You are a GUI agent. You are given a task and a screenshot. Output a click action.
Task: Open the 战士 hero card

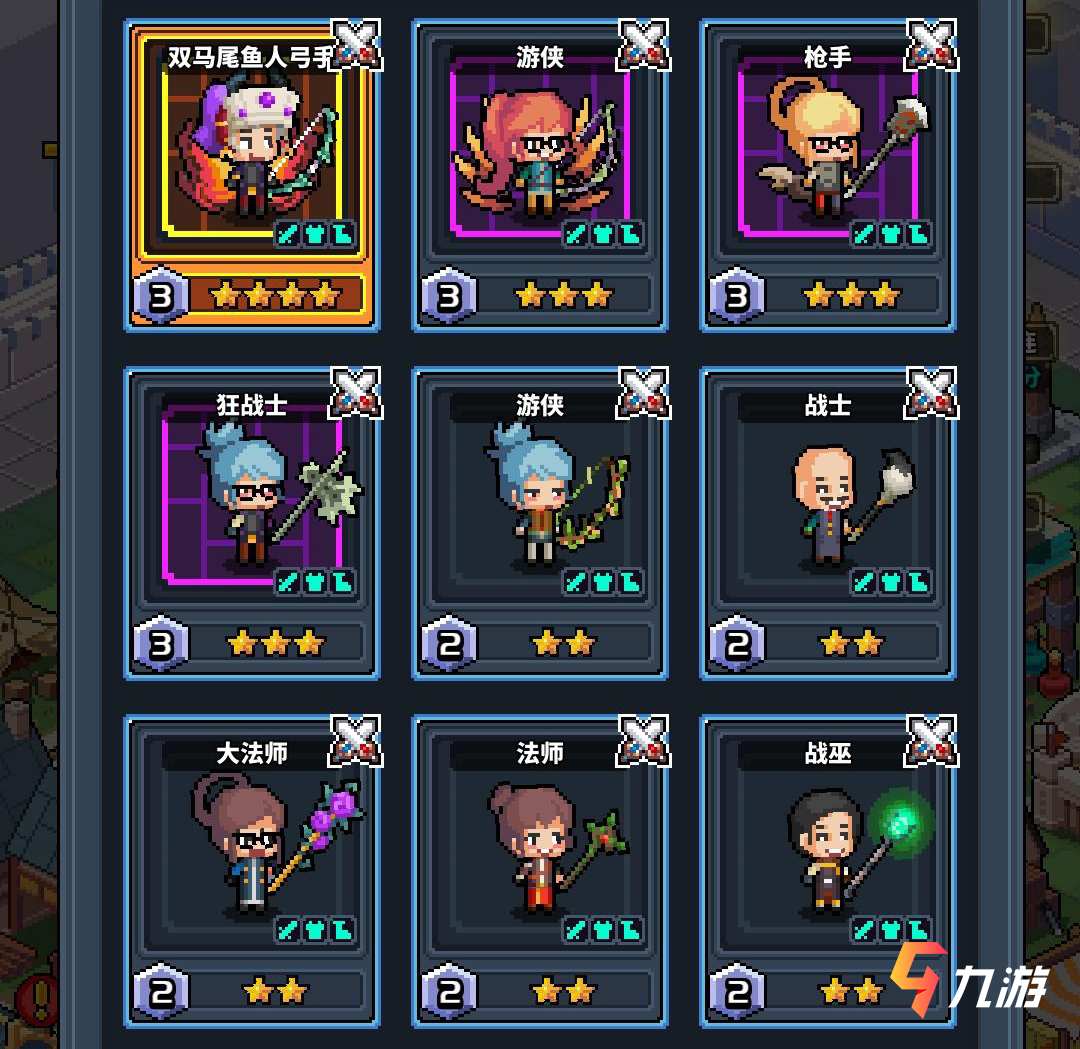(827, 523)
